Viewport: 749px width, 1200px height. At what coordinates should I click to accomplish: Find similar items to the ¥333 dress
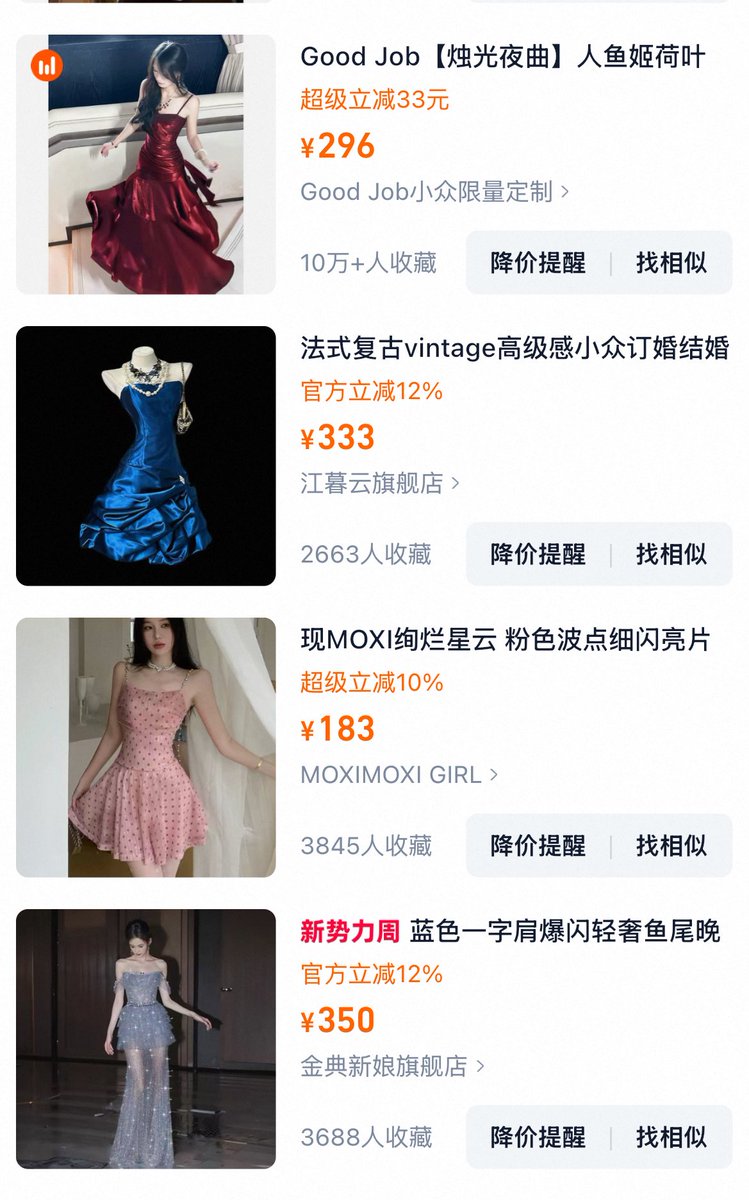(x=672, y=554)
